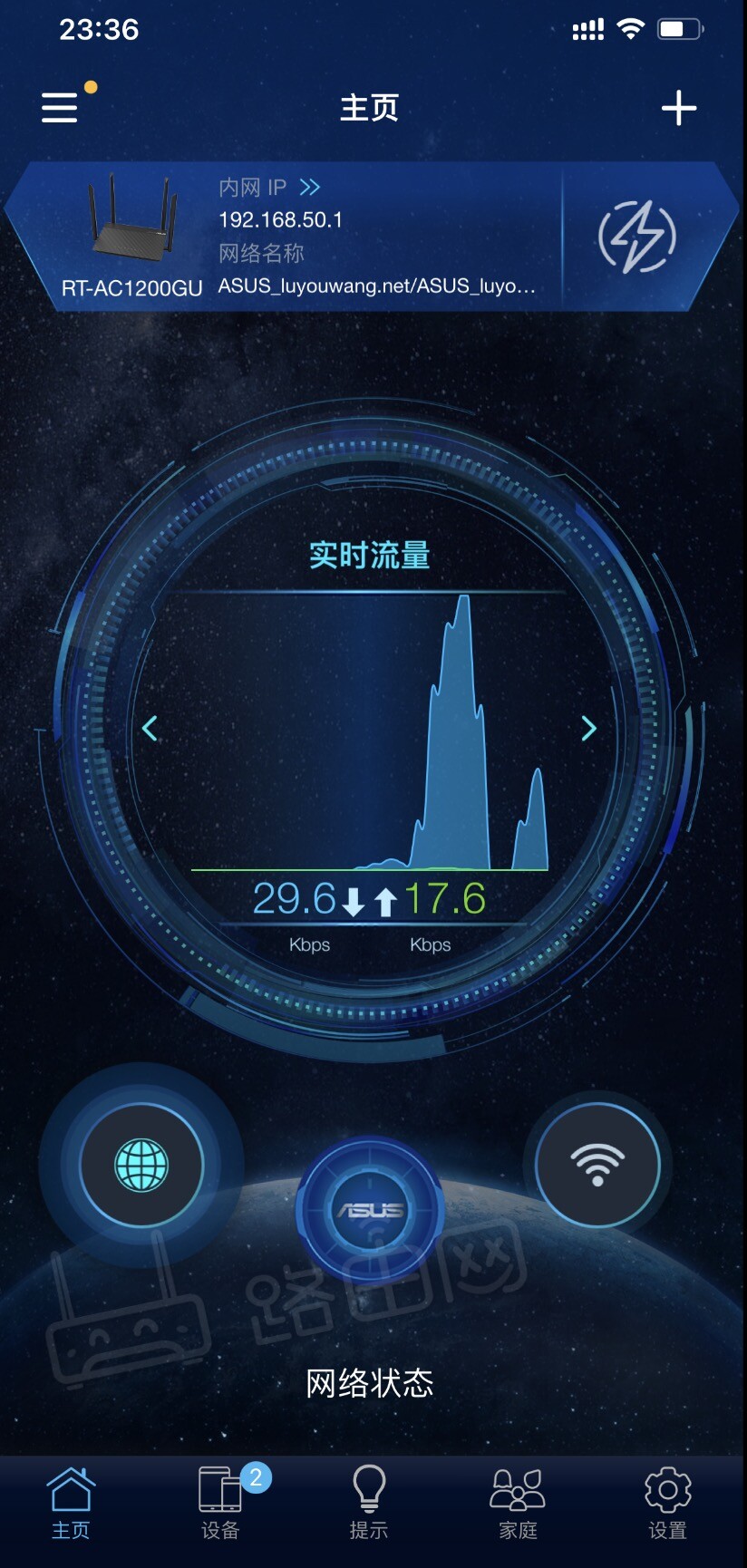Open Wi-Fi settings via the wireless icon

(x=598, y=1166)
